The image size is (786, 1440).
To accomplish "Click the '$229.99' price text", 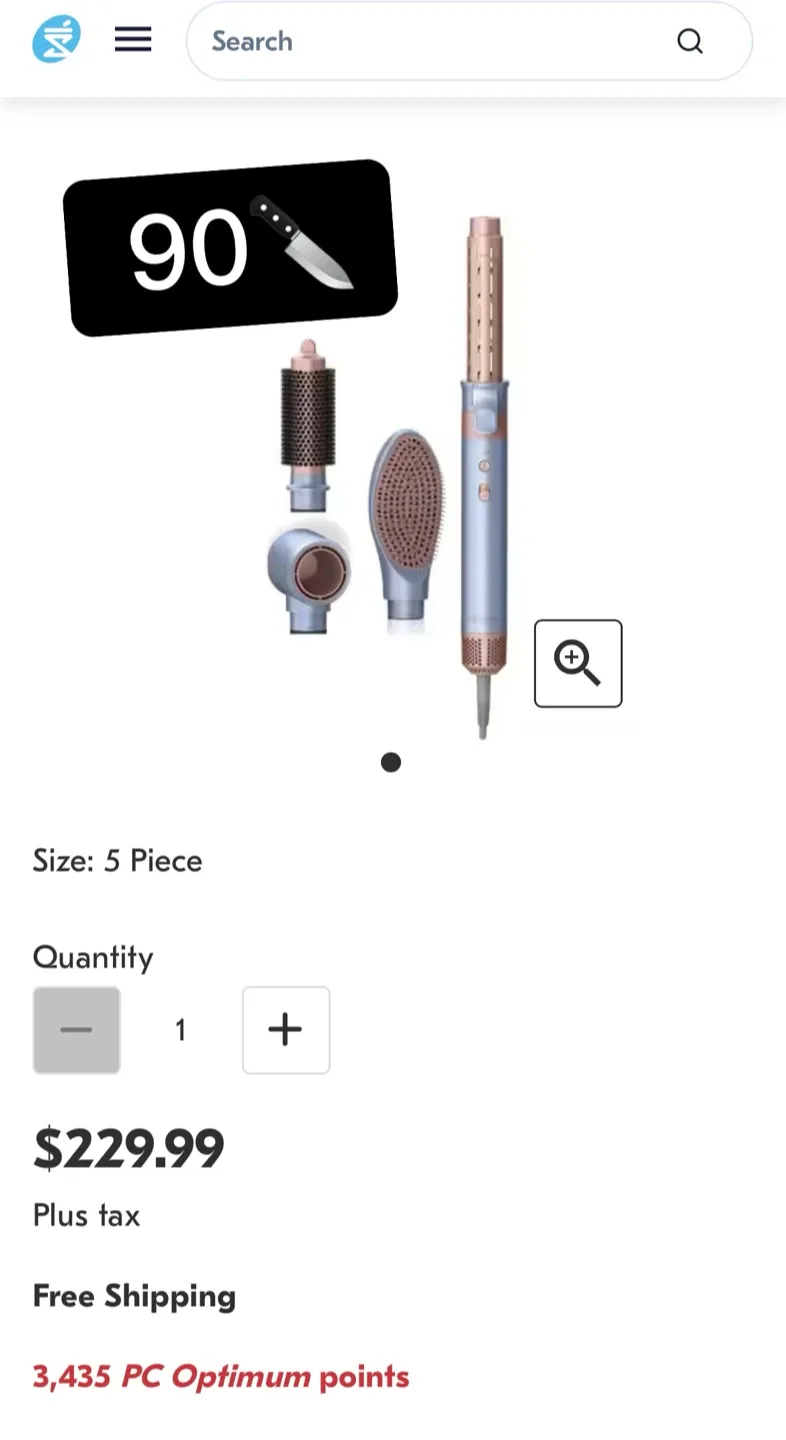I will click(x=129, y=1148).
